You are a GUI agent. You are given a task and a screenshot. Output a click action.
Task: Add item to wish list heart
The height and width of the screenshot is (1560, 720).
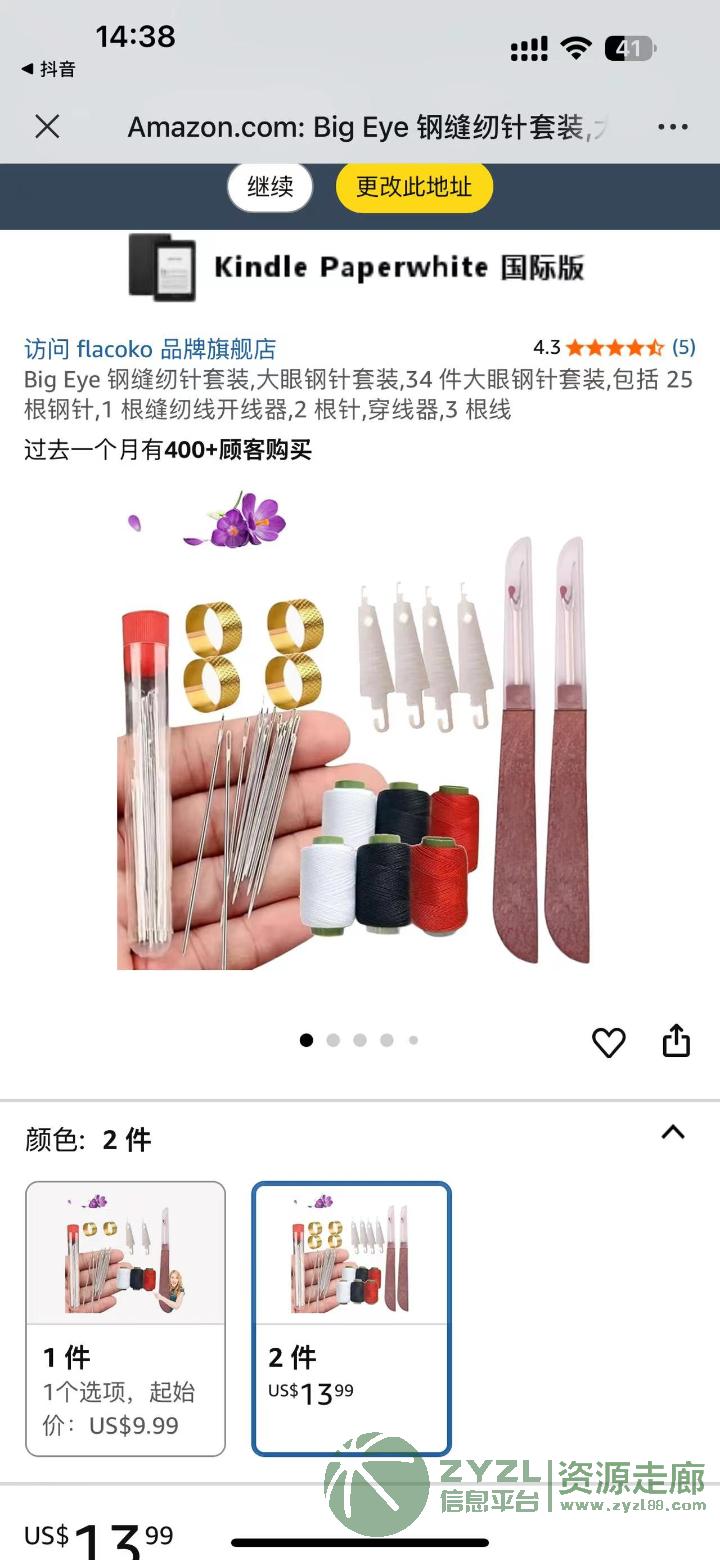click(x=608, y=1042)
